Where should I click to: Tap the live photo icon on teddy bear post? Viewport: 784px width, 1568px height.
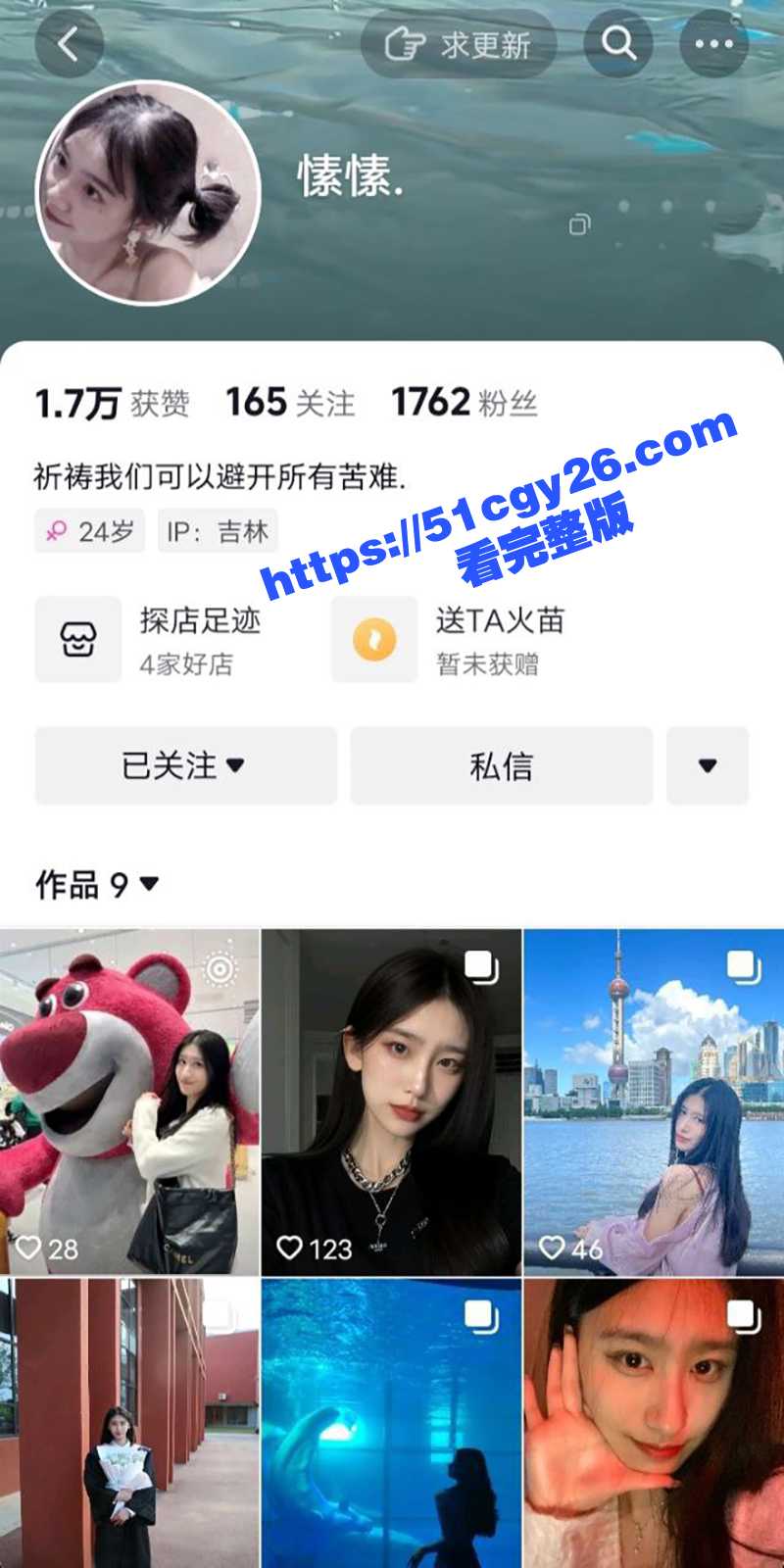(220, 966)
